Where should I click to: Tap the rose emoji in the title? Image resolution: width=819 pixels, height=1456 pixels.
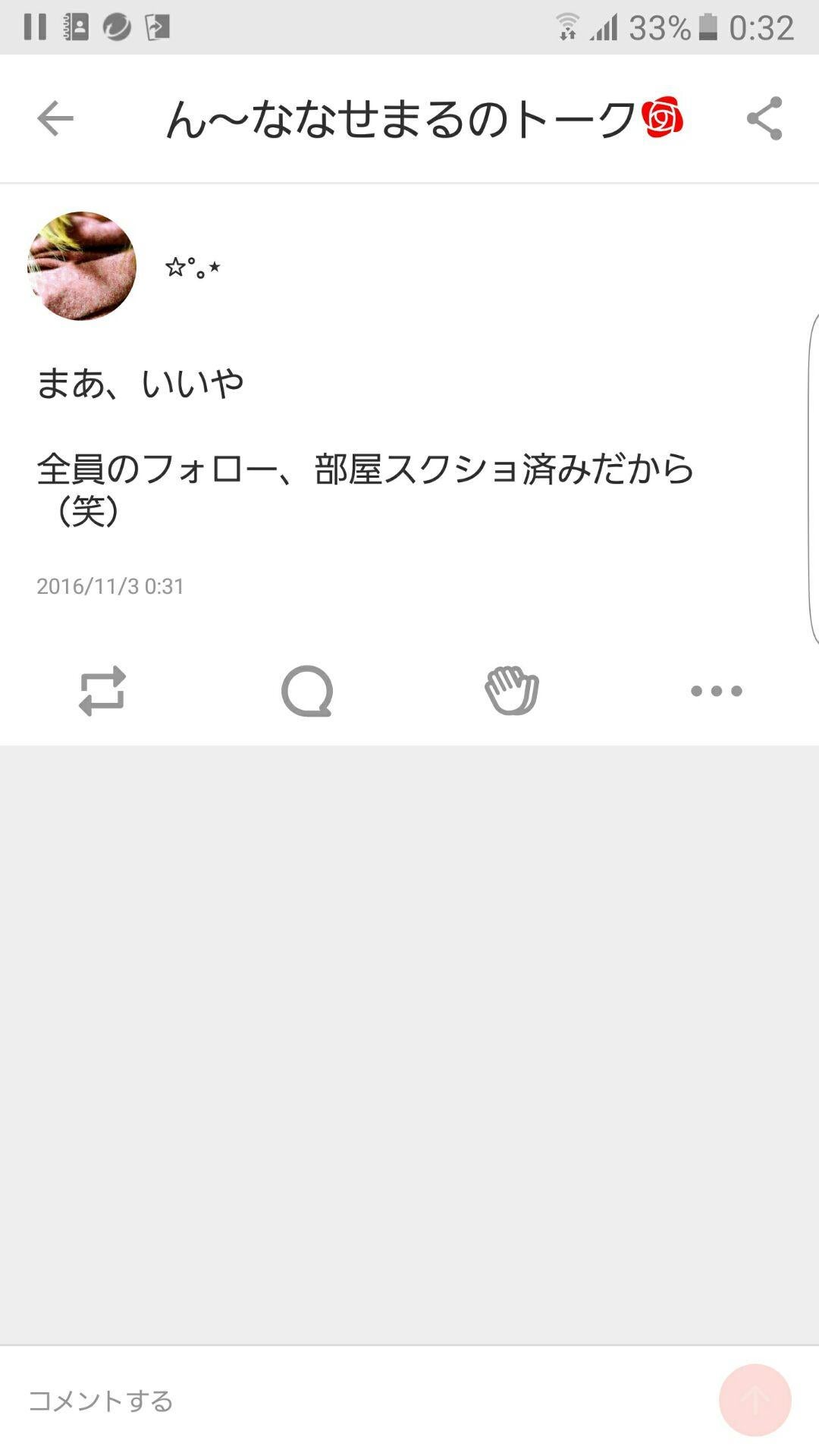664,116
